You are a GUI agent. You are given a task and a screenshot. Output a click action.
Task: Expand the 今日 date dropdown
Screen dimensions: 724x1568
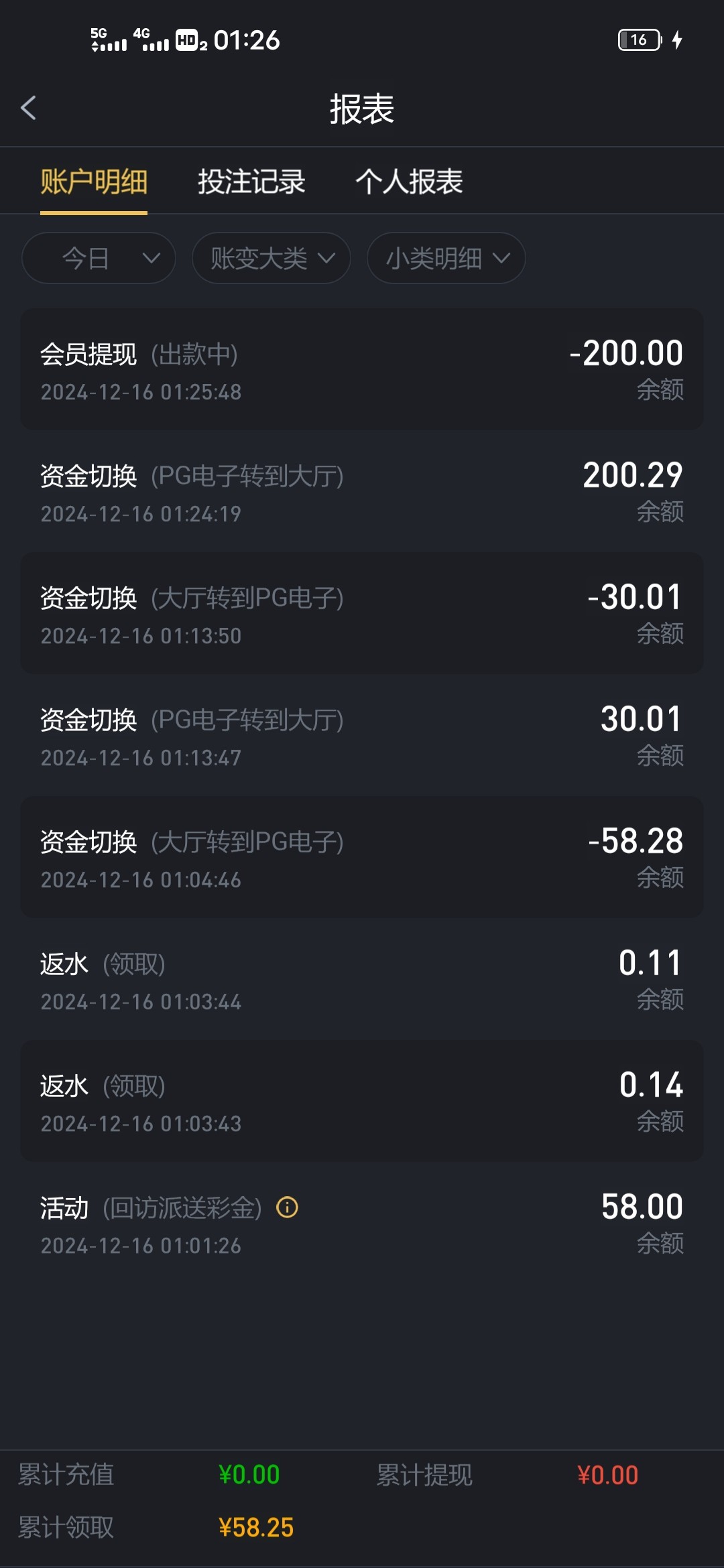click(x=99, y=258)
